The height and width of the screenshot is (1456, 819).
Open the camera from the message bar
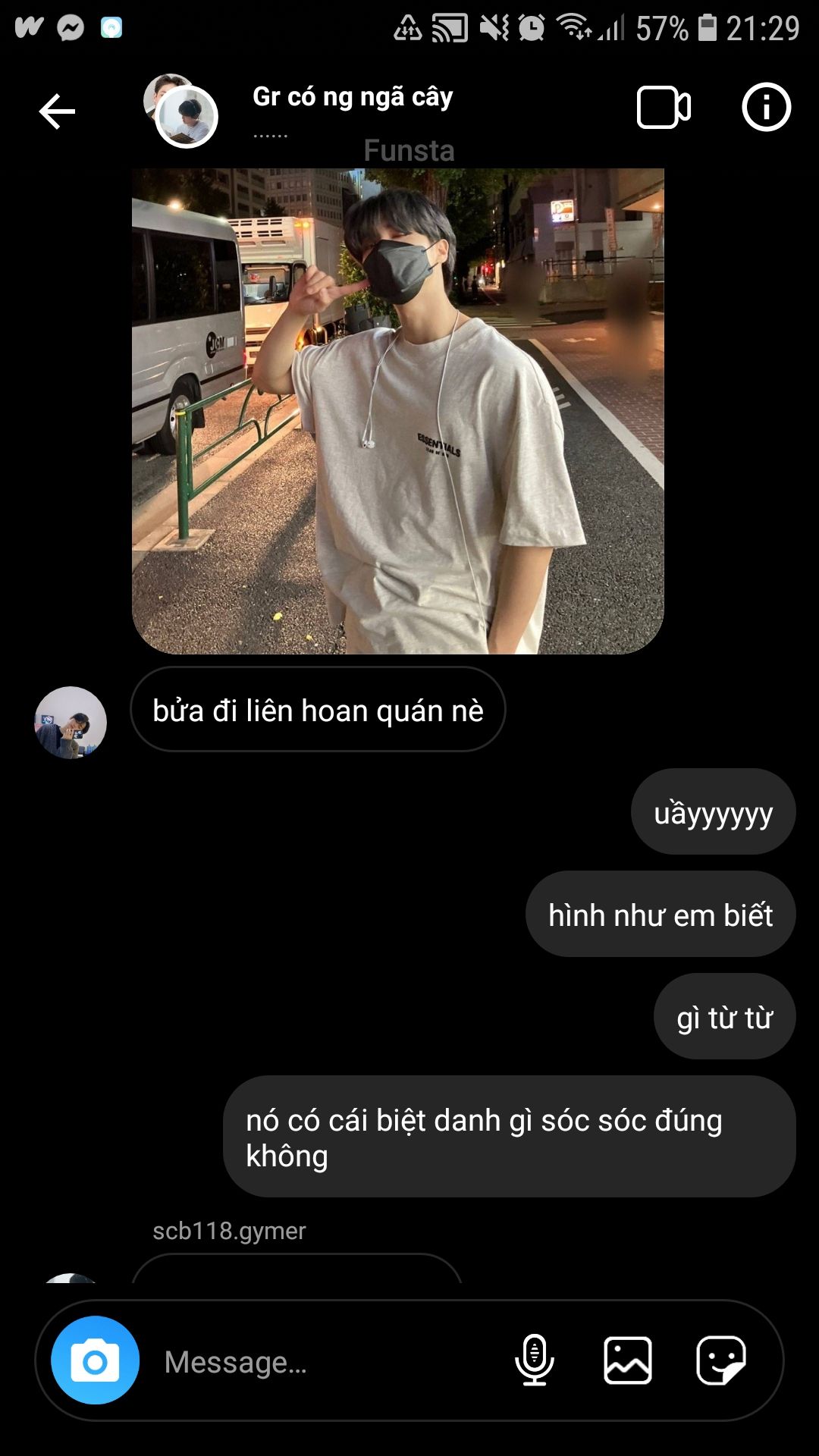(x=96, y=1360)
